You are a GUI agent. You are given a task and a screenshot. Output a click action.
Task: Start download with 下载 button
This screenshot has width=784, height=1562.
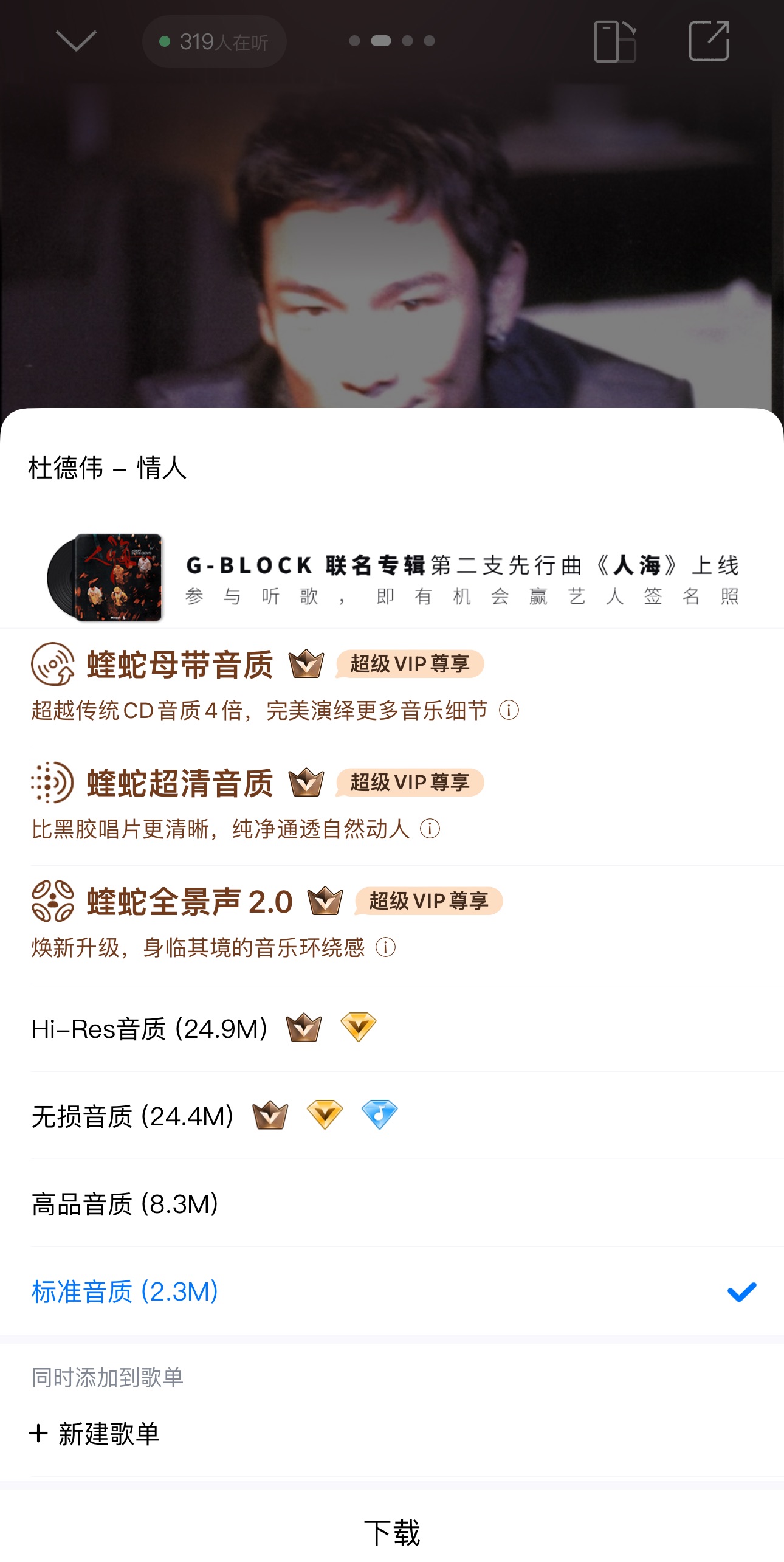tap(392, 1532)
